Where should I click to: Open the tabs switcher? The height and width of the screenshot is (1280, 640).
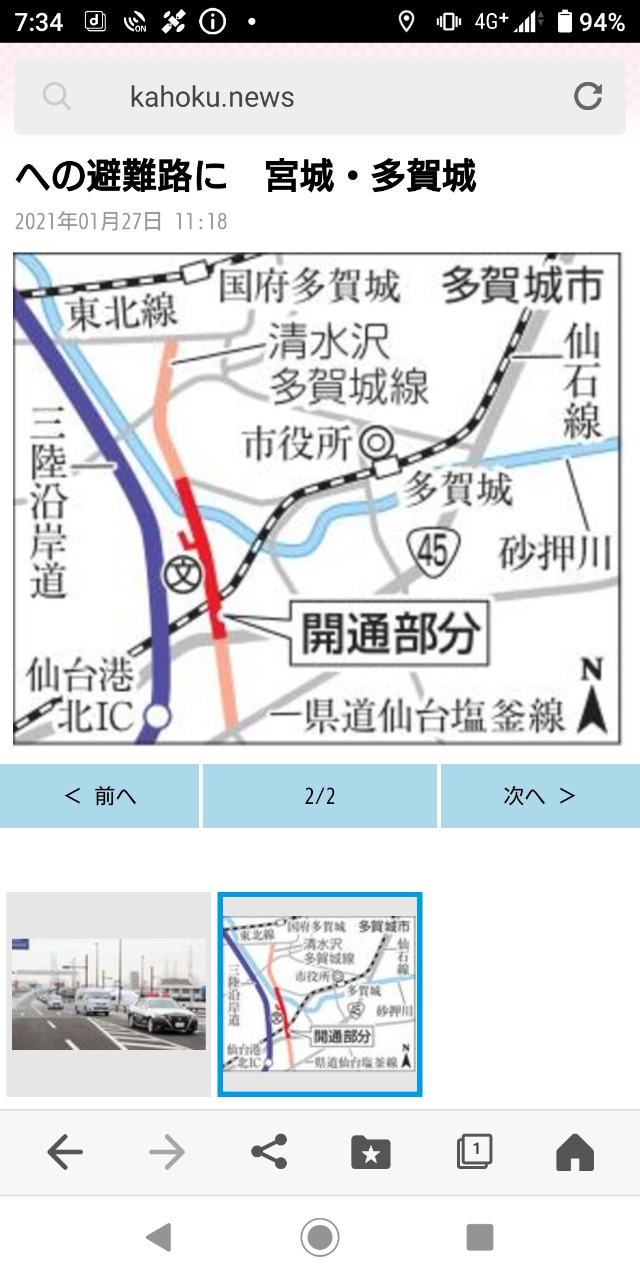click(x=474, y=1153)
